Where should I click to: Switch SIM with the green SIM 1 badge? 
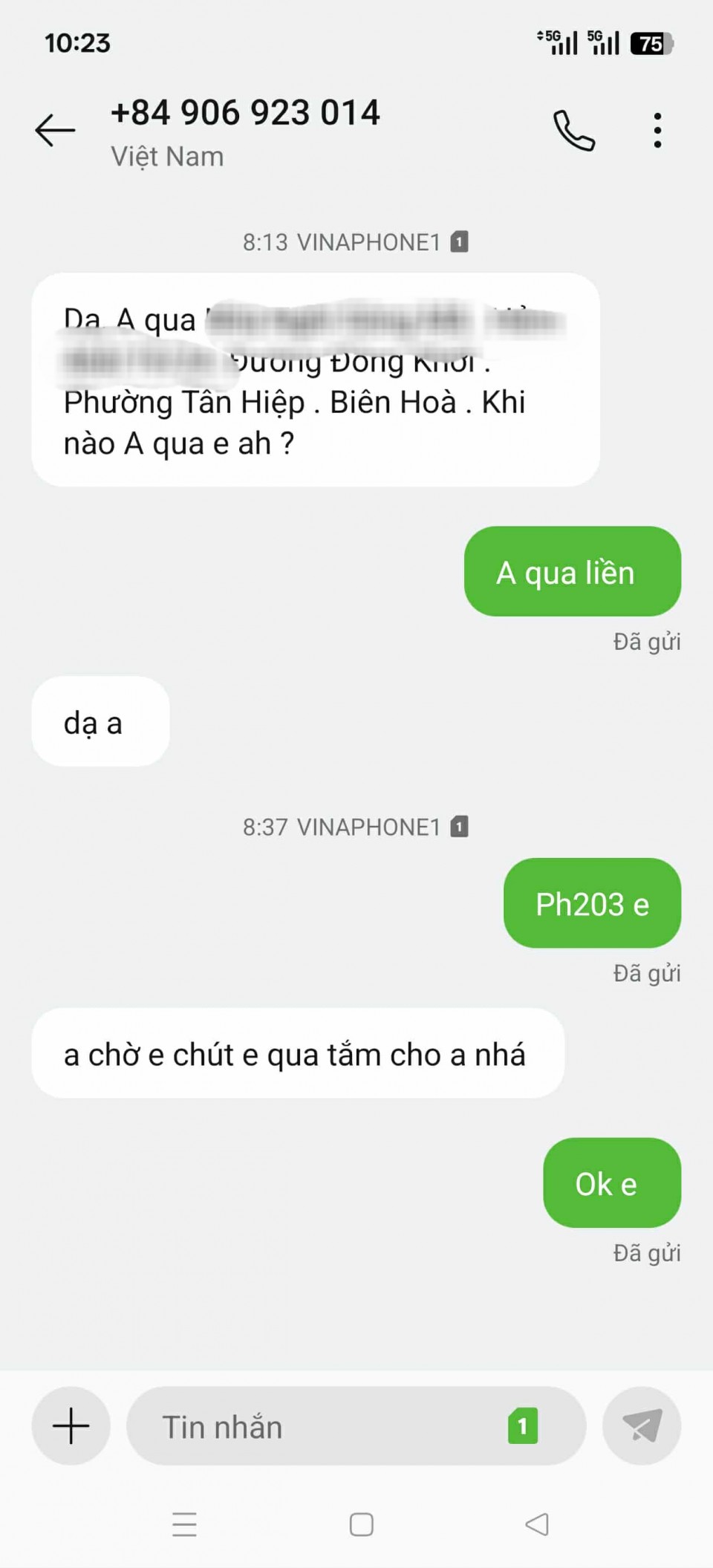(523, 1426)
